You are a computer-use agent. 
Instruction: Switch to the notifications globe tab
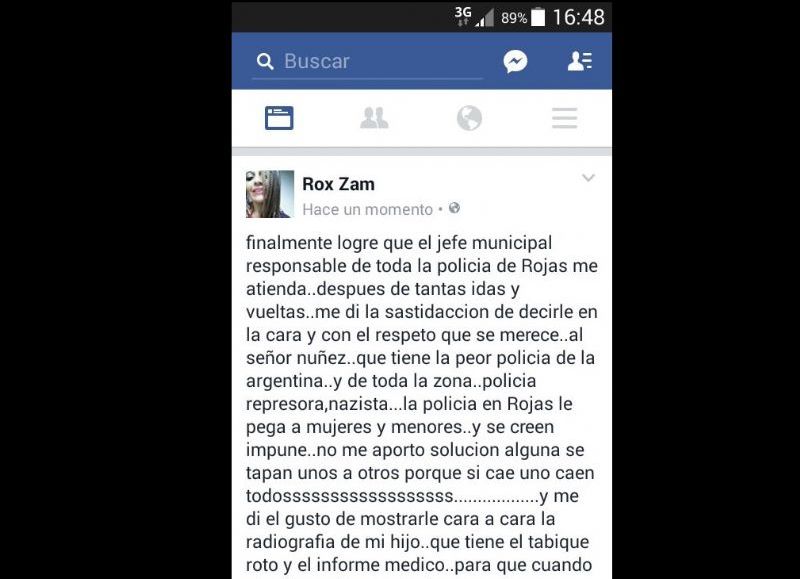[469, 119]
